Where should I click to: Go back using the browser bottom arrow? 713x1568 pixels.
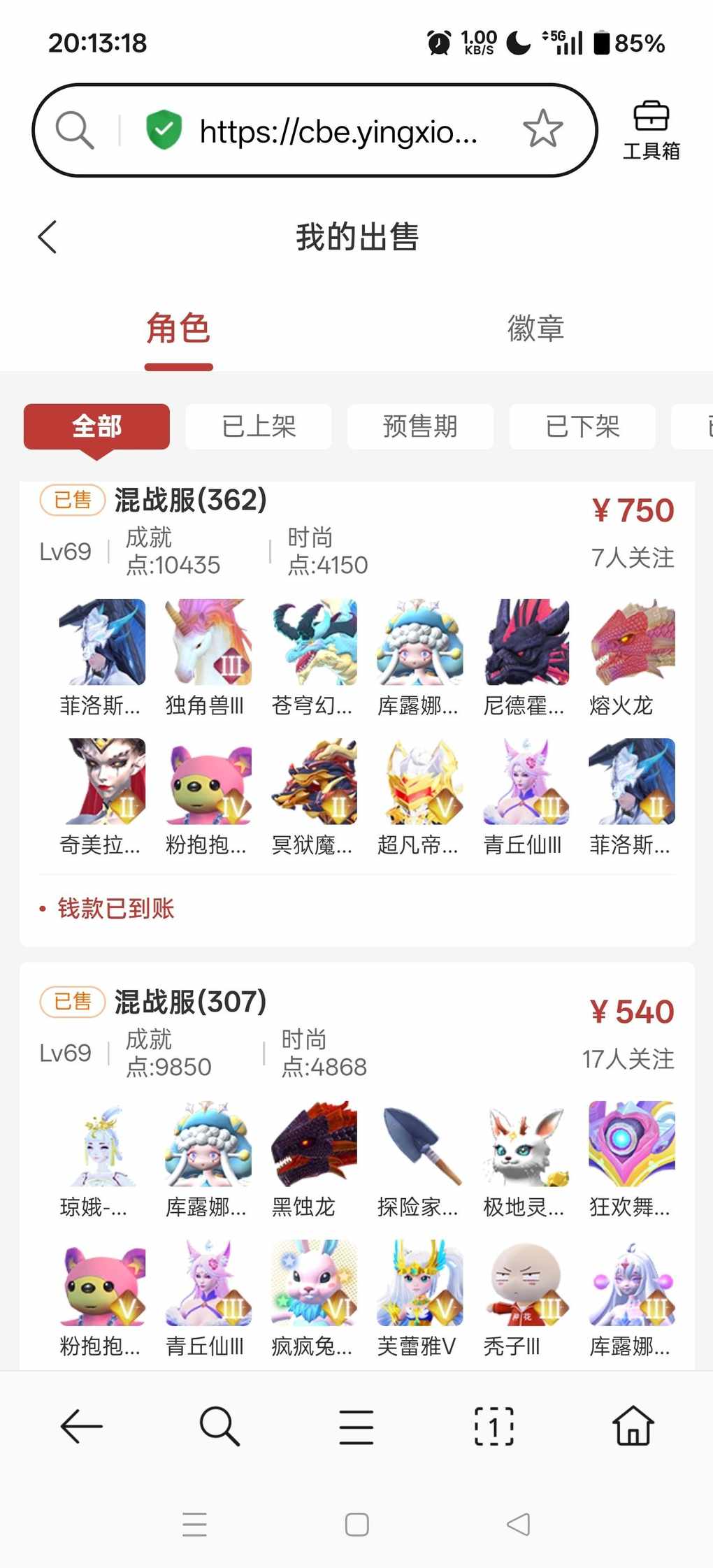[81, 1426]
